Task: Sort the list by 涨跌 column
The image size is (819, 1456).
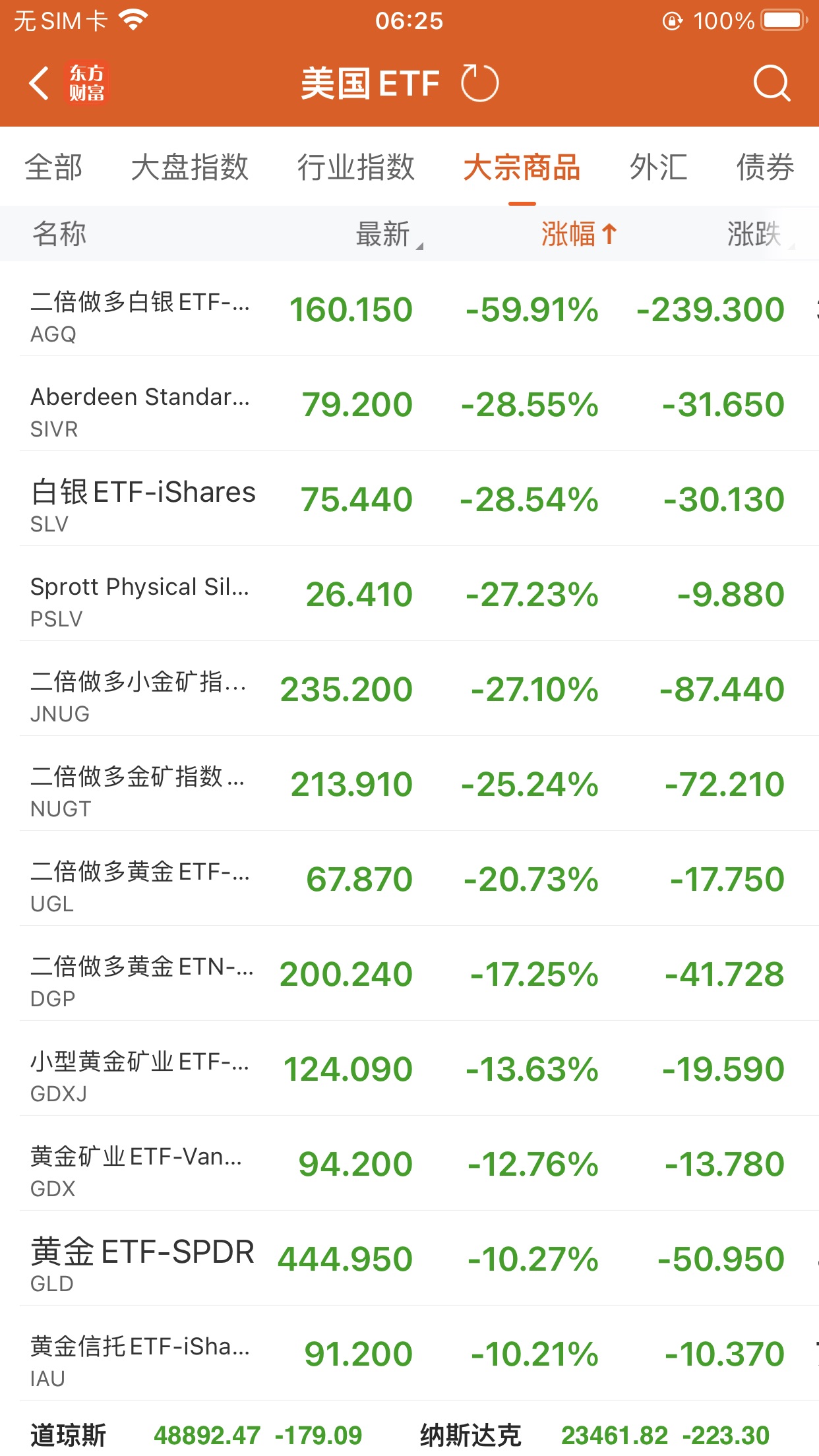Action: 754,234
